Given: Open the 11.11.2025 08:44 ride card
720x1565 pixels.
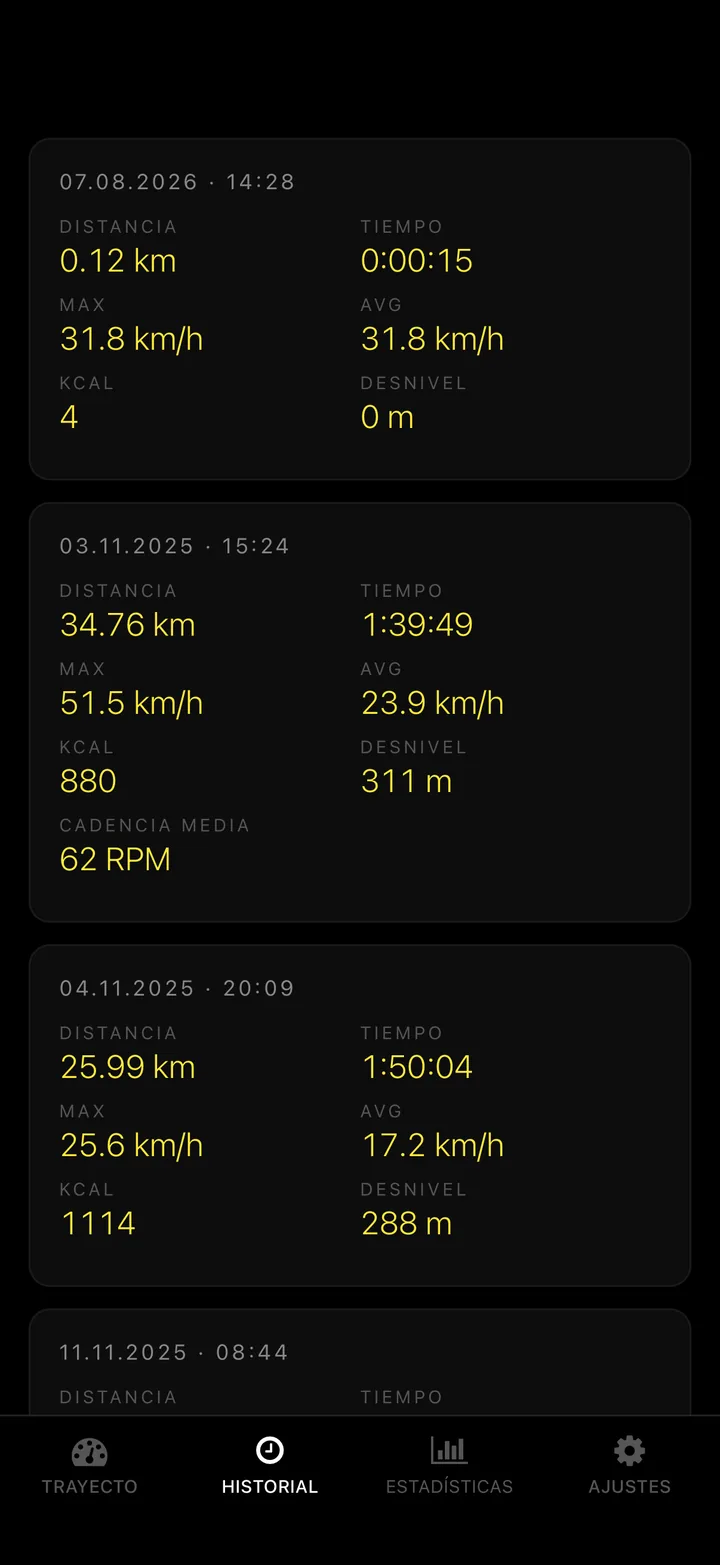Looking at the screenshot, I should tap(360, 1363).
